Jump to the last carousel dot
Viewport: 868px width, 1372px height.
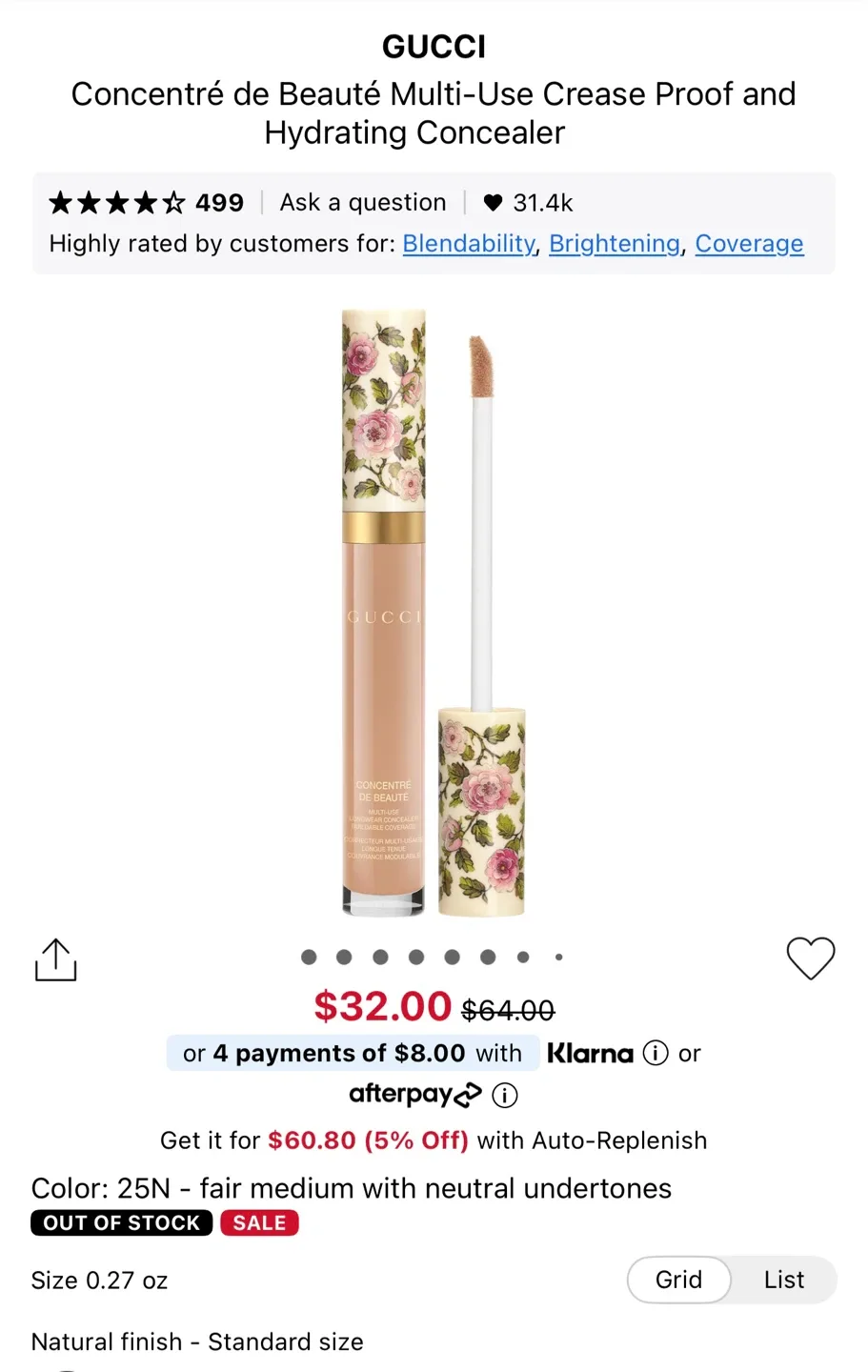pyautogui.click(x=558, y=957)
